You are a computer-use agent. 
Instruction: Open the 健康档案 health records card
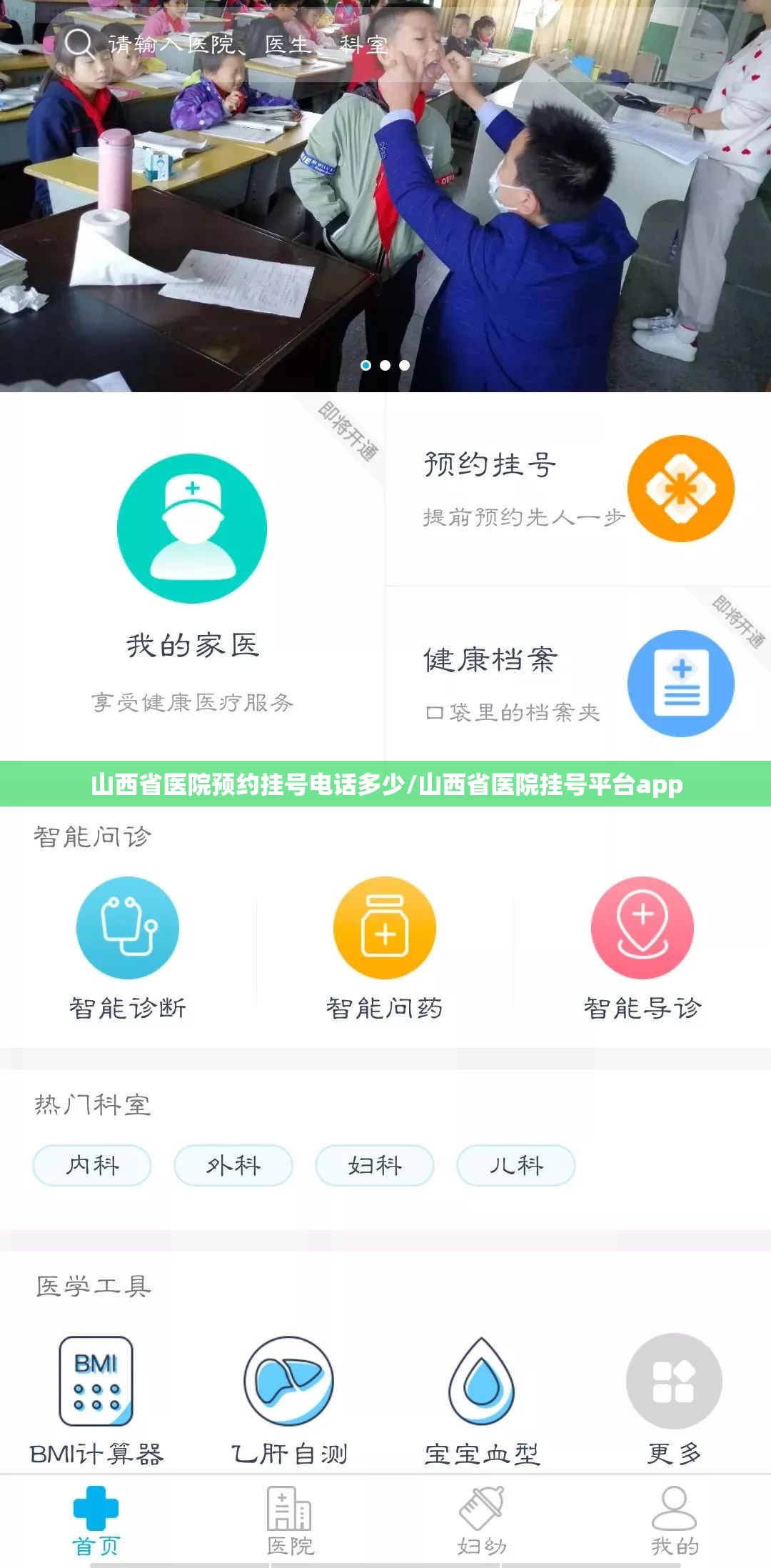coord(578,682)
